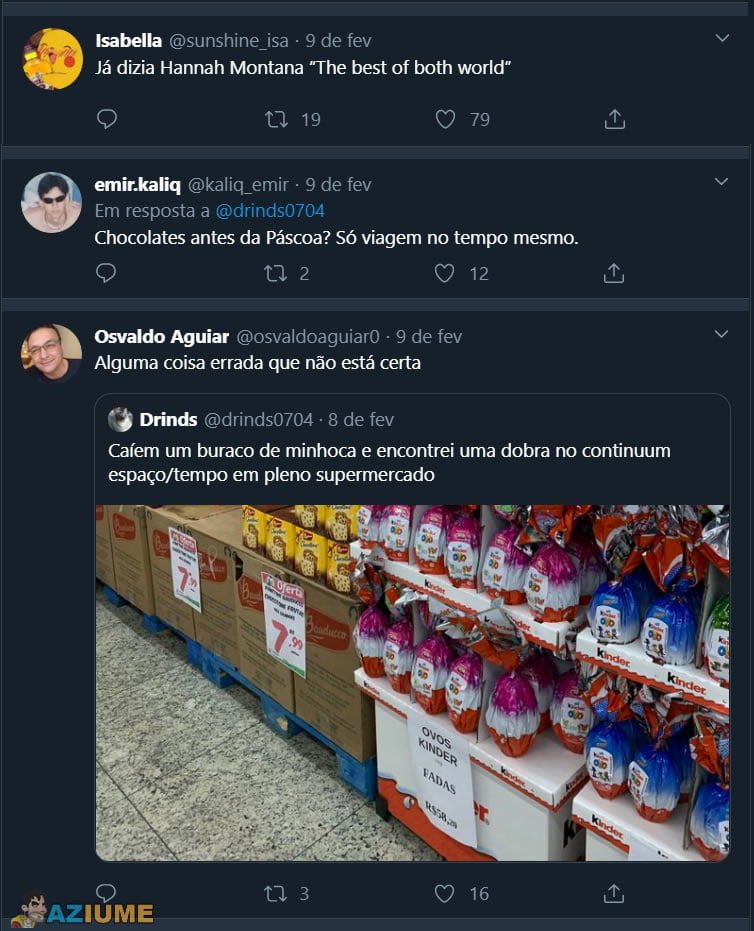
Task: Share emir.kaliq's tweet
Action: (615, 273)
